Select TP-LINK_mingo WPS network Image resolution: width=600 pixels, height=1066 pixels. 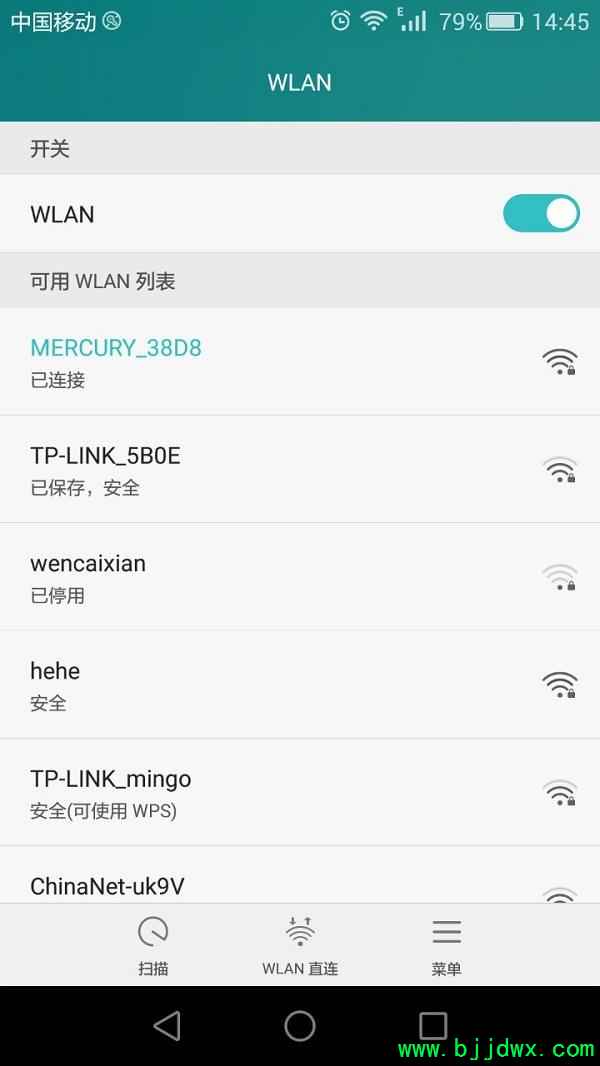[300, 792]
